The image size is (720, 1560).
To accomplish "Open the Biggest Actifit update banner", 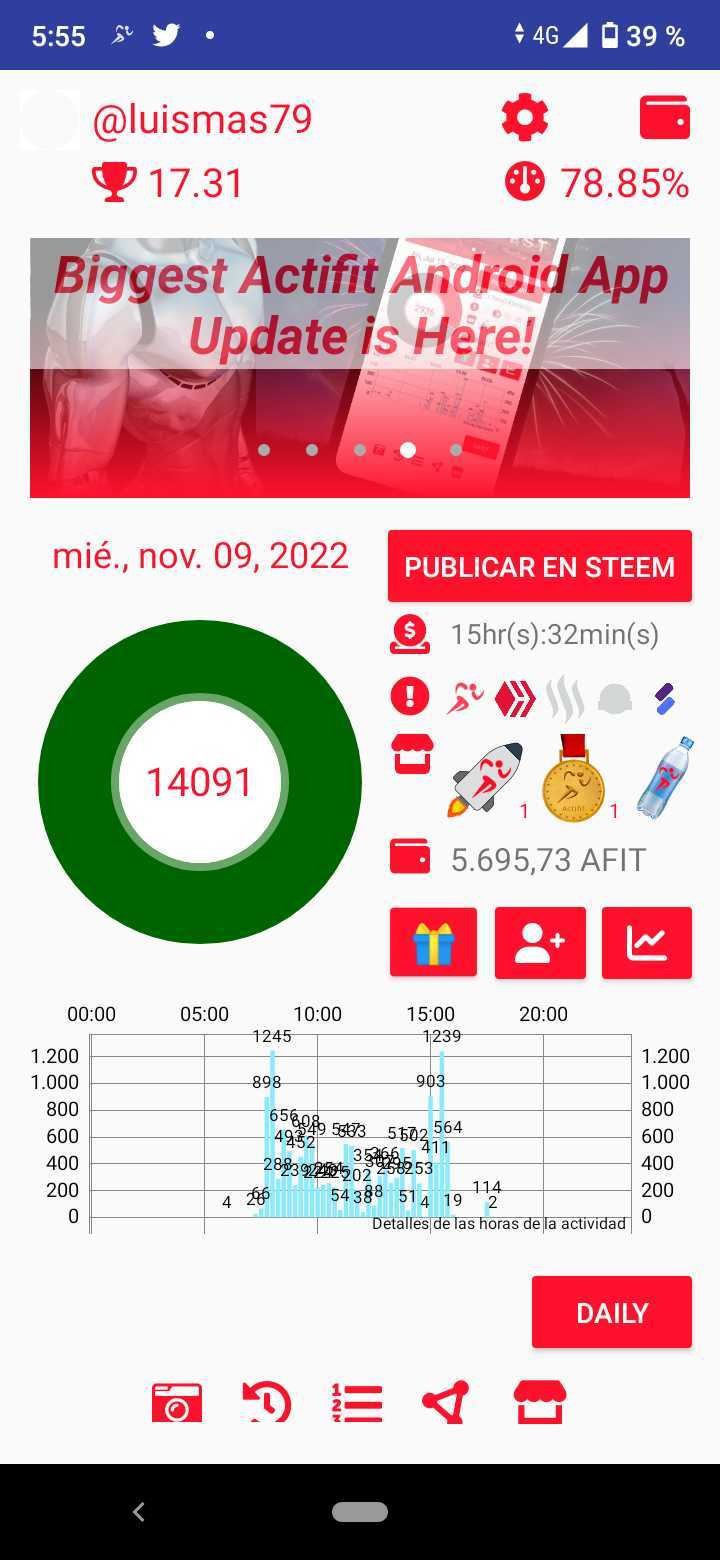I will click(x=360, y=367).
